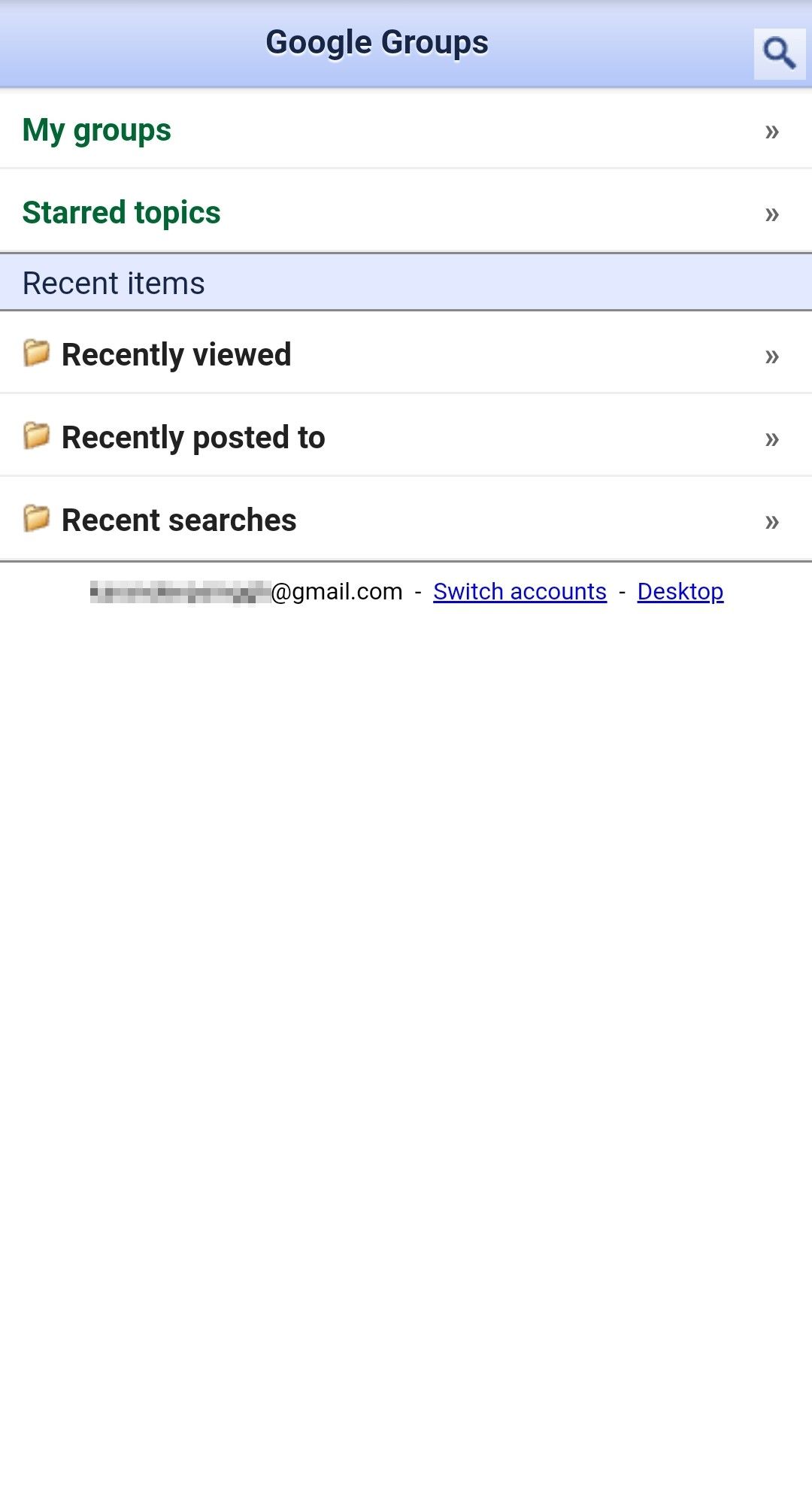Viewport: 812px width, 1511px height.
Task: Open the Recent searches list
Action: point(179,519)
